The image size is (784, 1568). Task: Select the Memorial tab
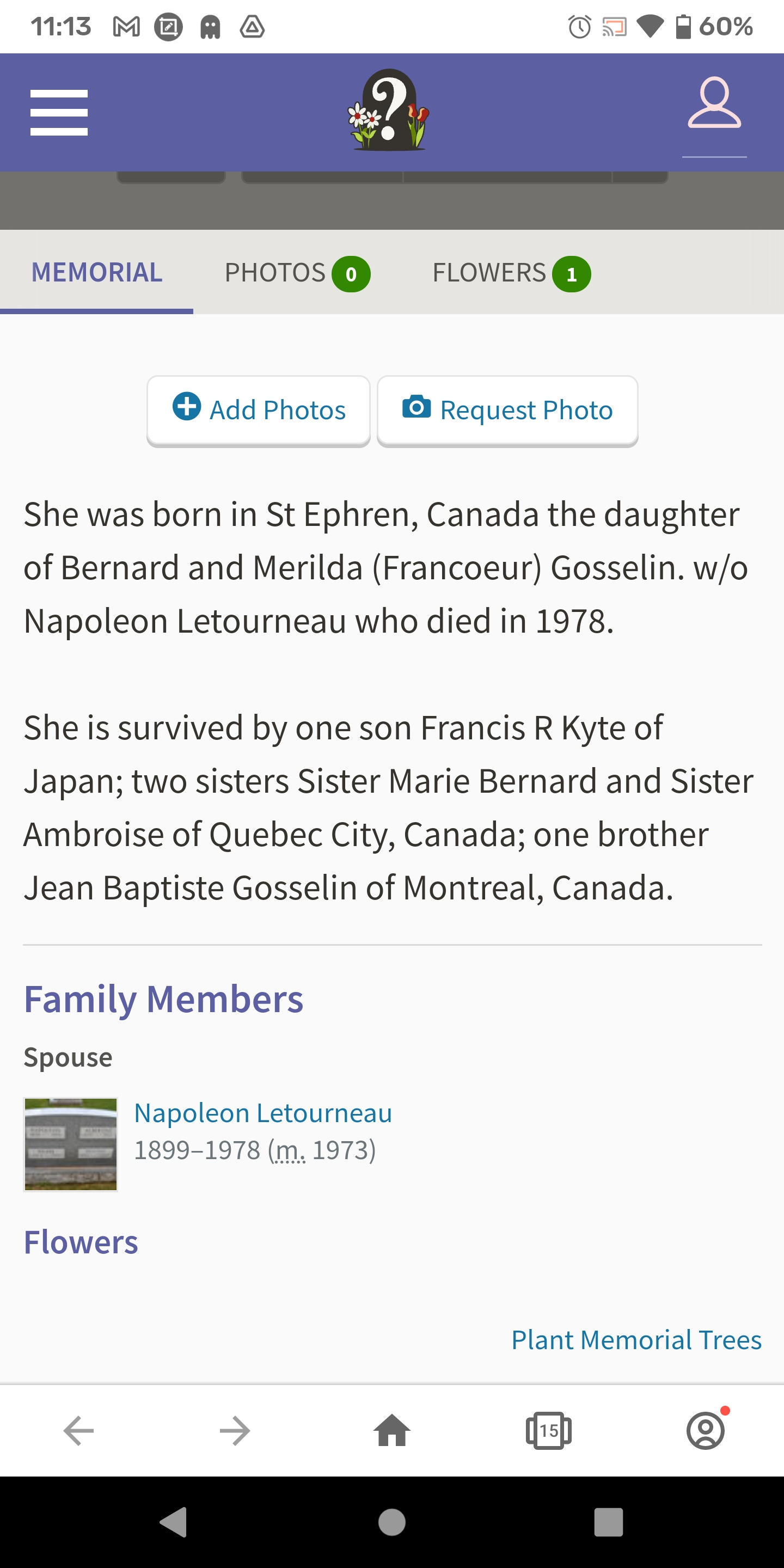tap(97, 272)
